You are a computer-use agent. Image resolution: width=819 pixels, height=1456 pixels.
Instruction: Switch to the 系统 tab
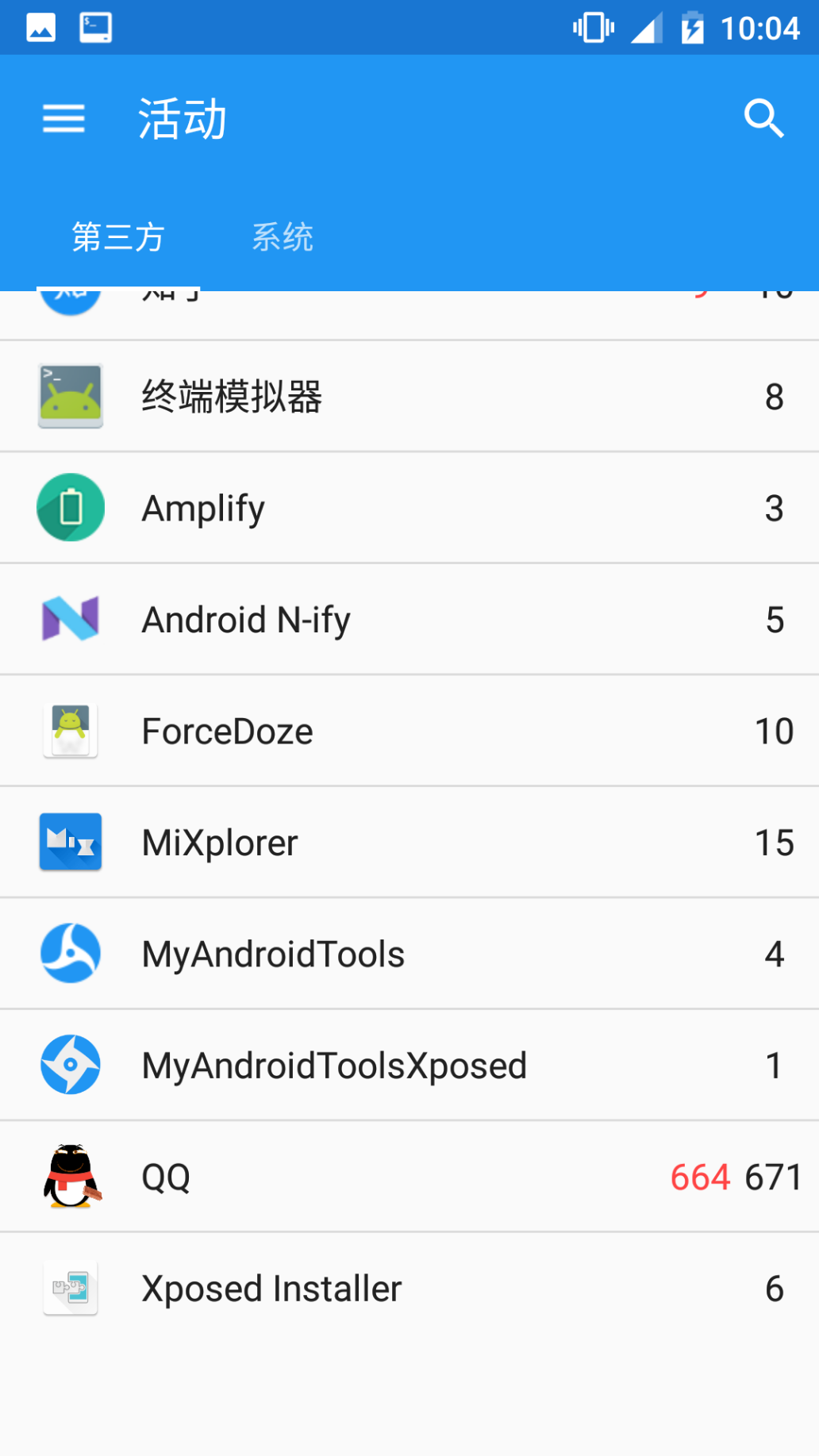tap(283, 237)
